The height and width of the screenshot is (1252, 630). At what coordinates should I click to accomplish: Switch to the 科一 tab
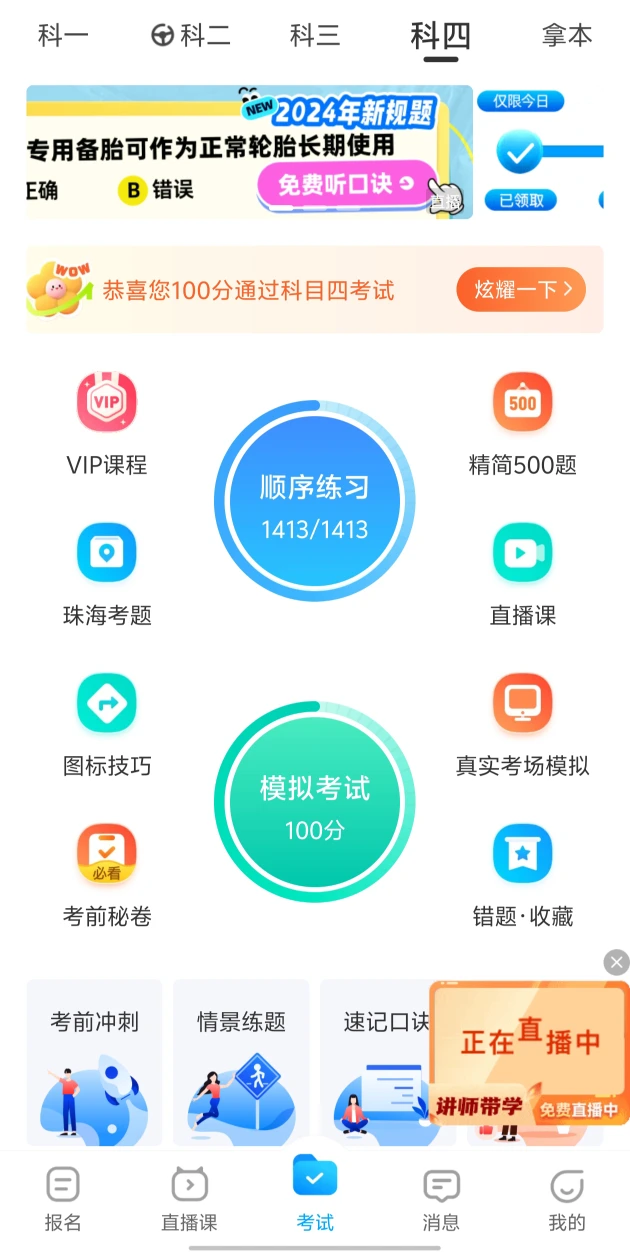coord(63,36)
